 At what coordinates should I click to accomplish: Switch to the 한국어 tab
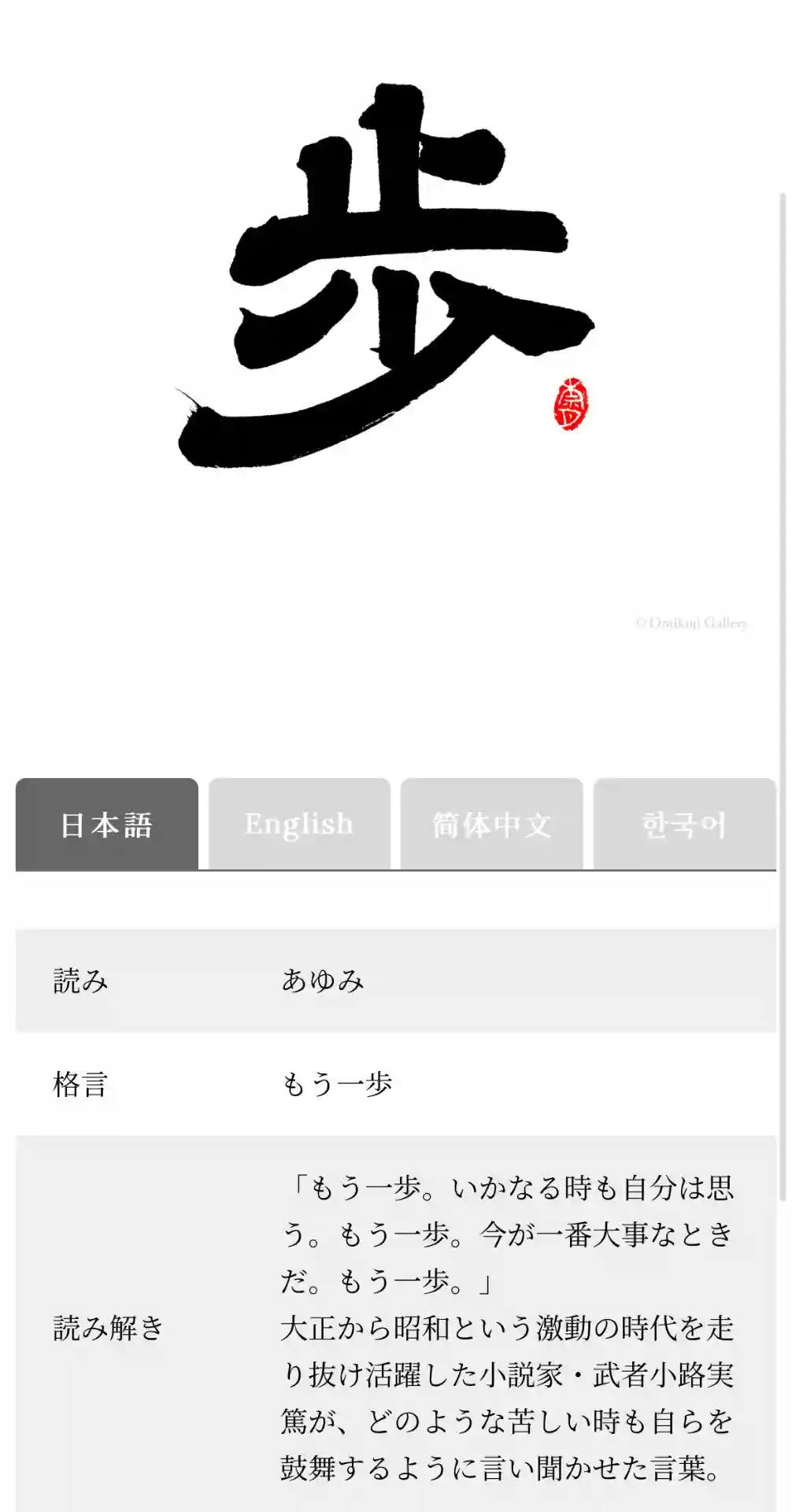pyautogui.click(x=684, y=825)
